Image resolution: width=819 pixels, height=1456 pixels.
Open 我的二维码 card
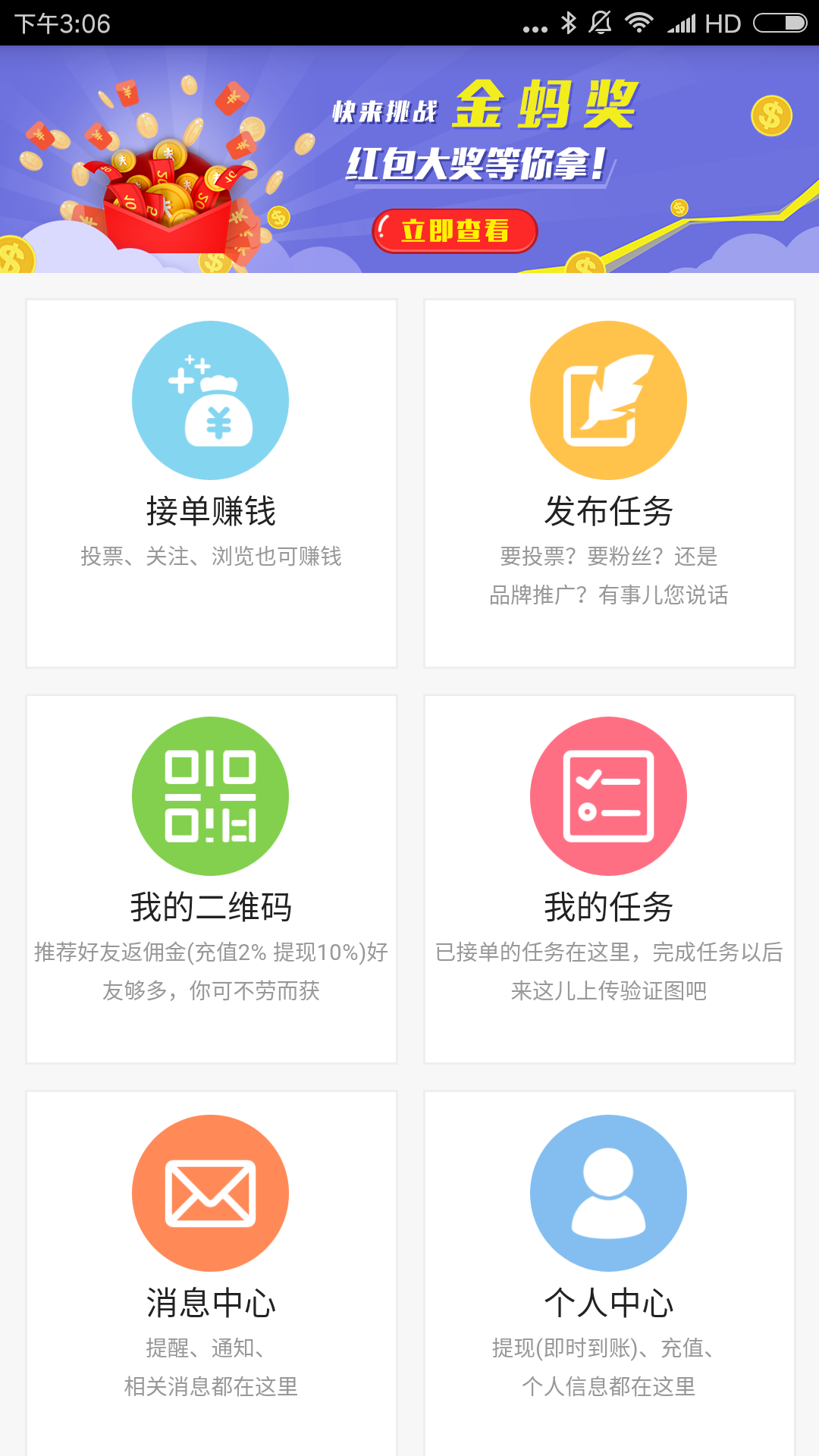point(212,879)
